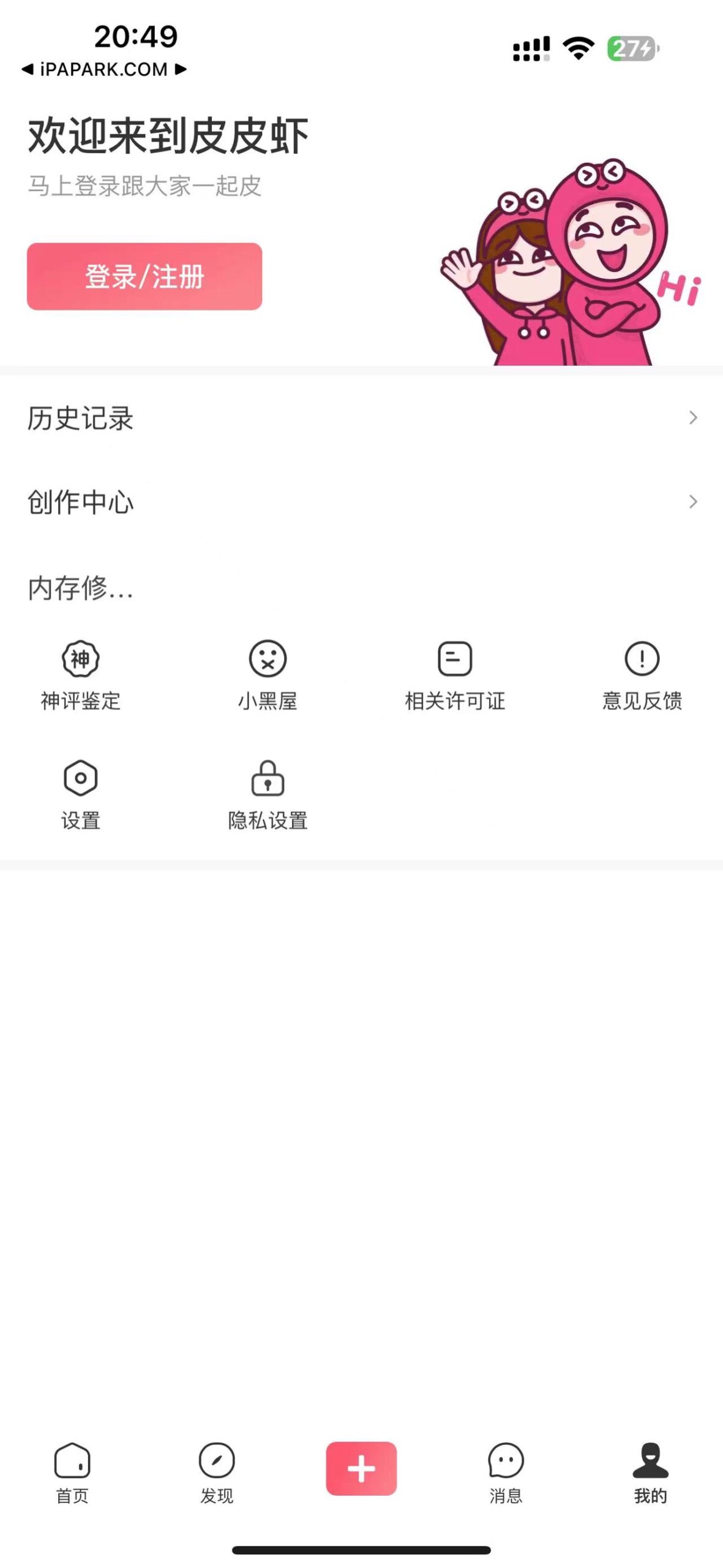The width and height of the screenshot is (723, 1568).
Task: Open the 小黑屋 blacklist room
Action: (268, 674)
